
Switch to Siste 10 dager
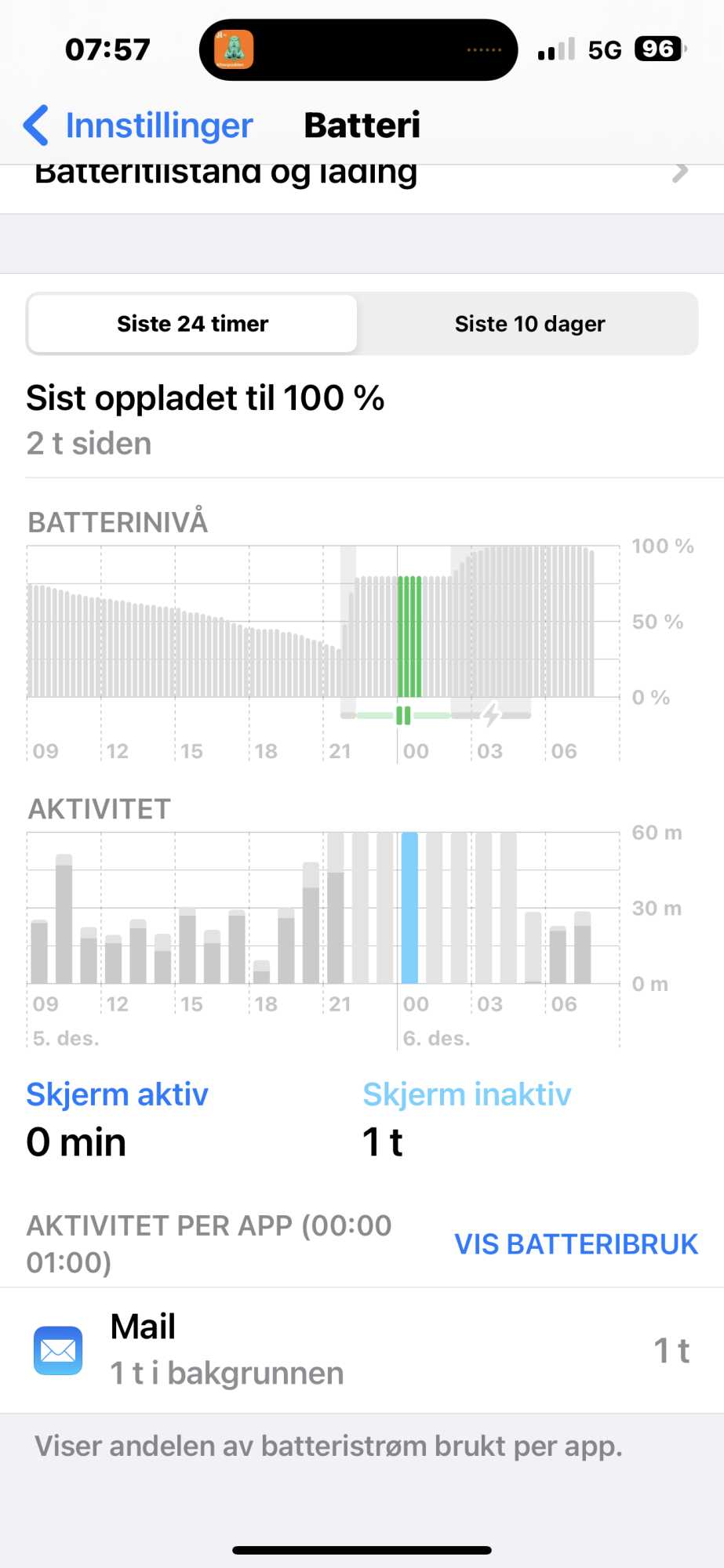pyautogui.click(x=529, y=324)
